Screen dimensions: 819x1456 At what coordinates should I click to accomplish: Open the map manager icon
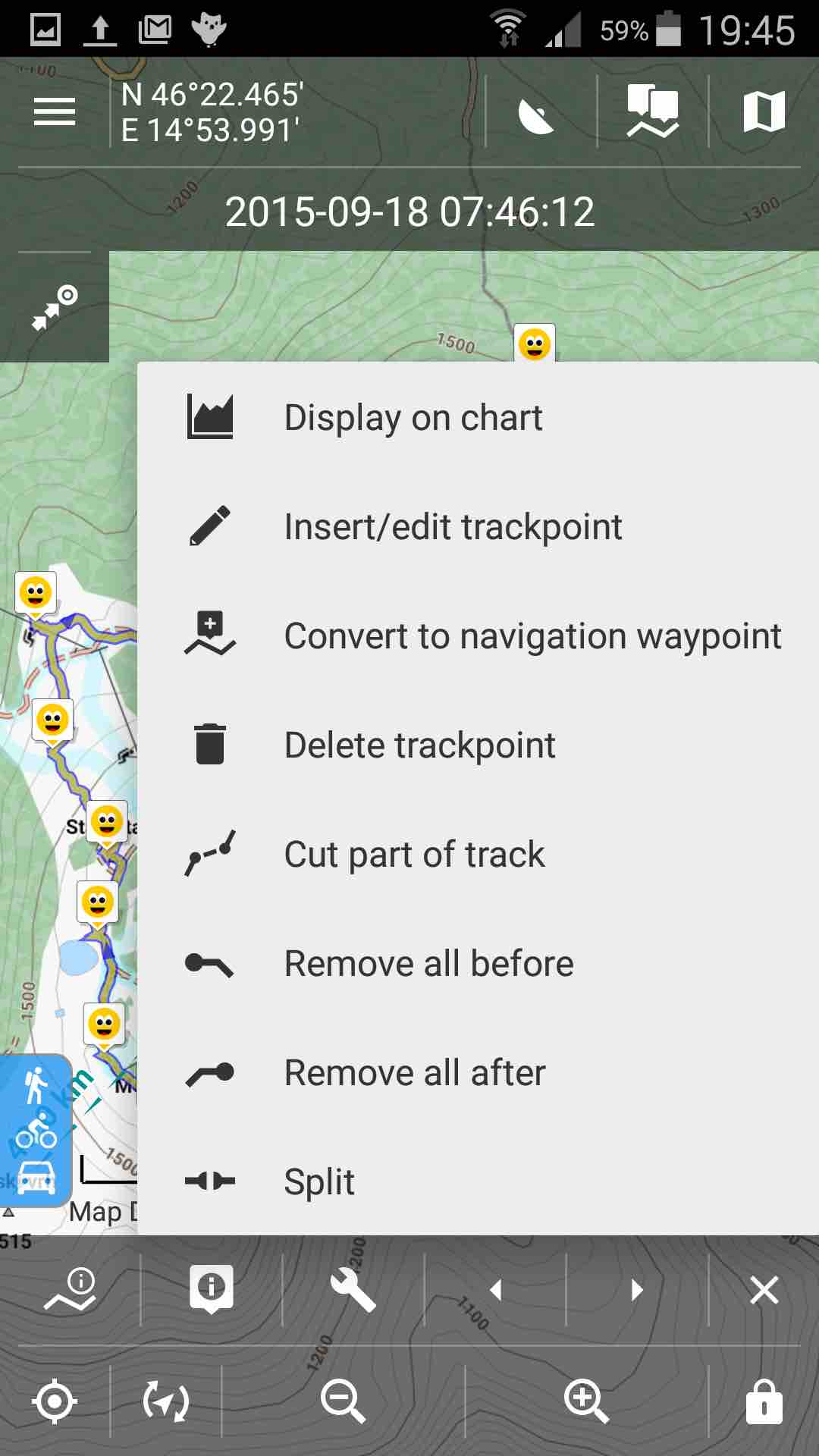pyautogui.click(x=764, y=111)
